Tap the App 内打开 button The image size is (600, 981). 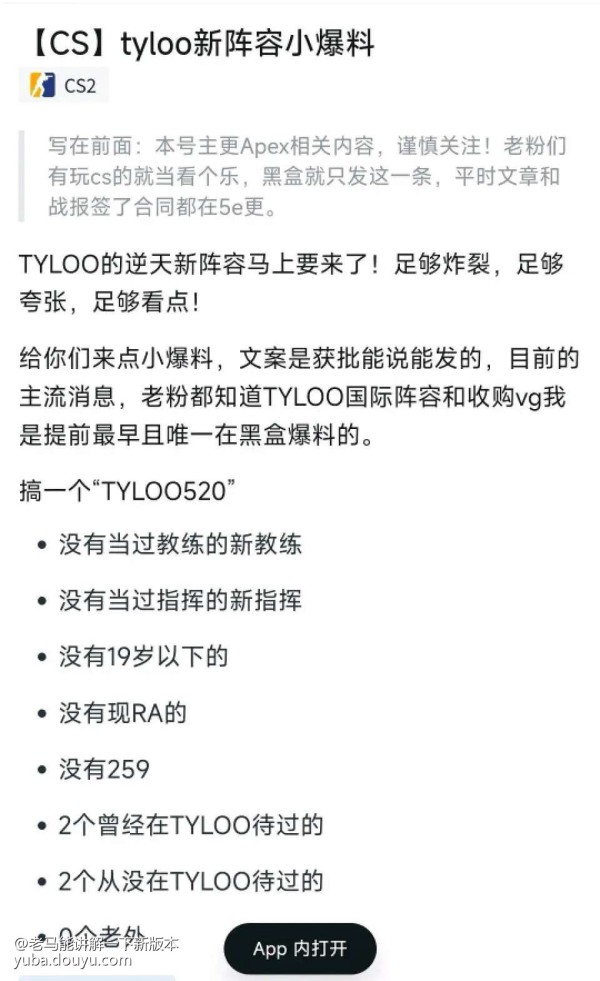coord(300,948)
